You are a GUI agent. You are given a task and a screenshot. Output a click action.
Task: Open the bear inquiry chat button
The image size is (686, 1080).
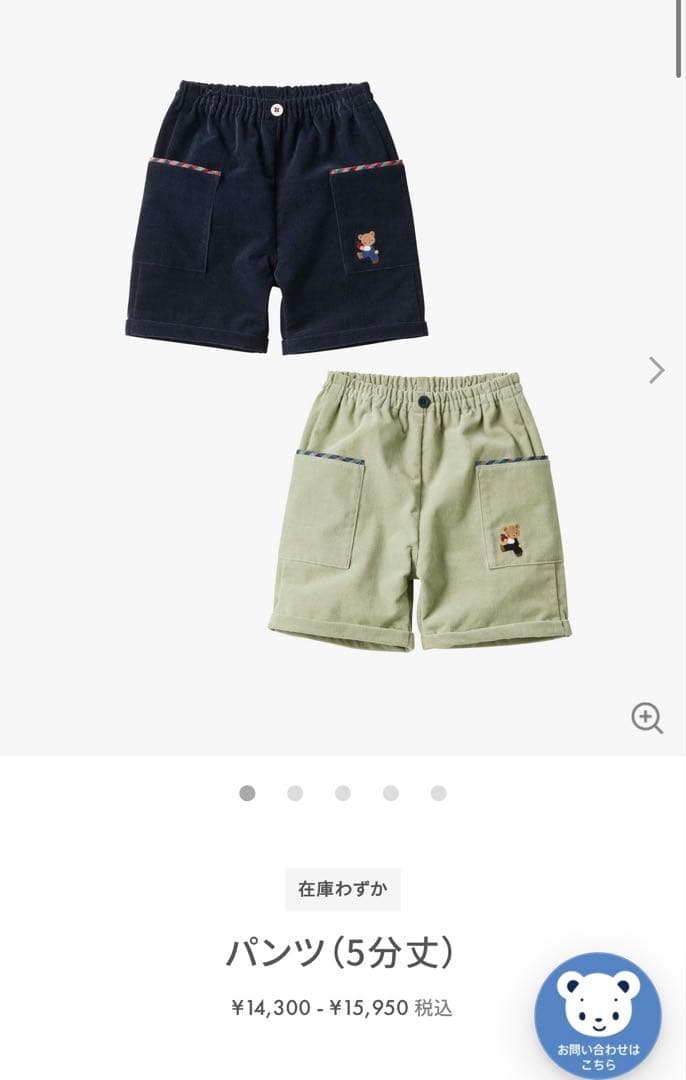tap(598, 1014)
